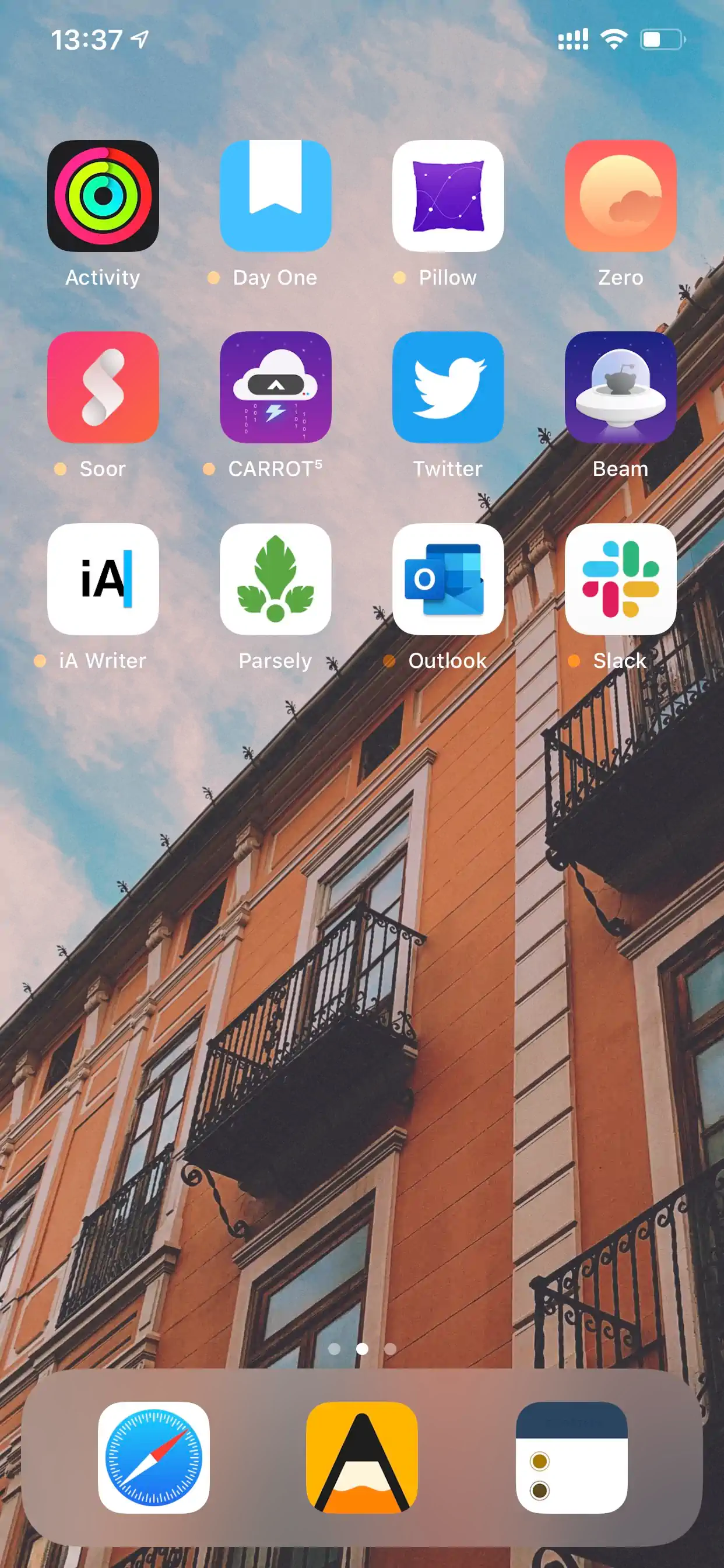Open the yellow pencil app in dock
Image resolution: width=724 pixels, height=1568 pixels.
[362, 1457]
